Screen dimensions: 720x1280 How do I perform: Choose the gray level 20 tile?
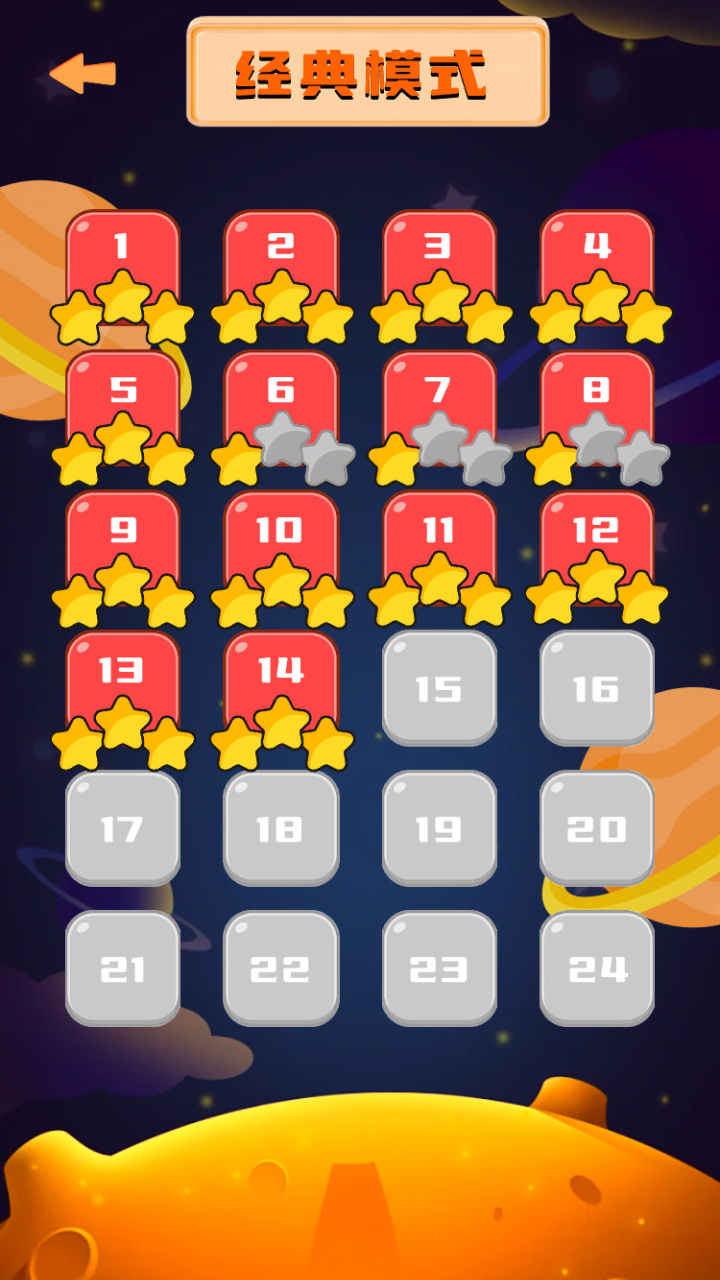[597, 828]
